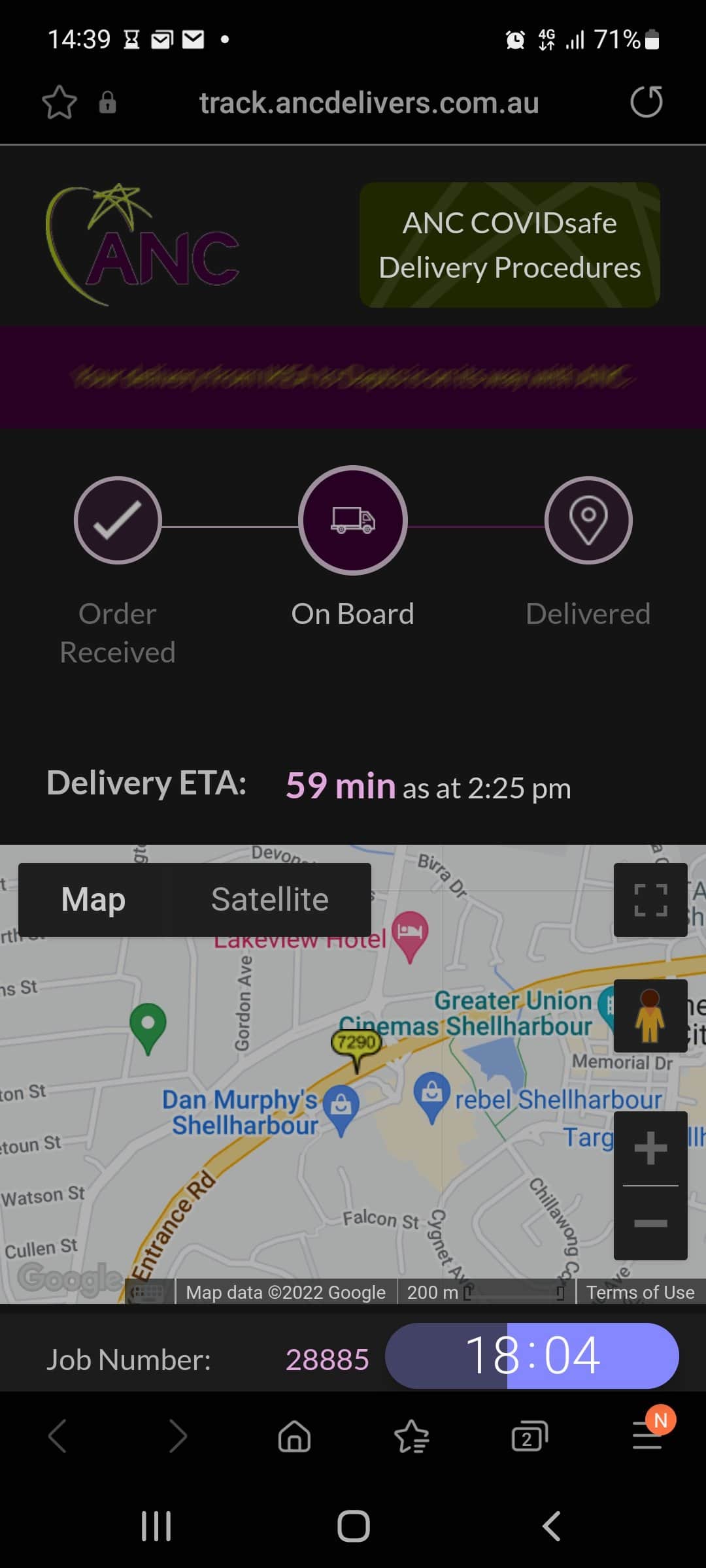
Task: Bookmark this page with the star icon
Action: coord(59,103)
